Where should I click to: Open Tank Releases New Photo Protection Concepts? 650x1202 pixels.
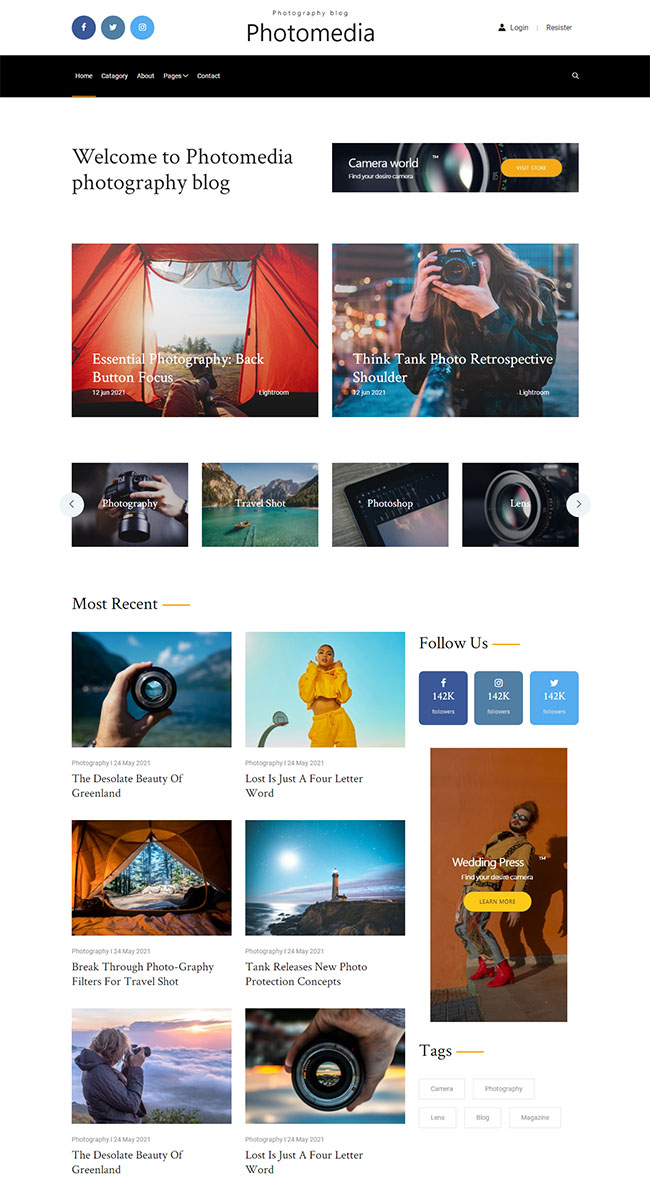[x=306, y=974]
